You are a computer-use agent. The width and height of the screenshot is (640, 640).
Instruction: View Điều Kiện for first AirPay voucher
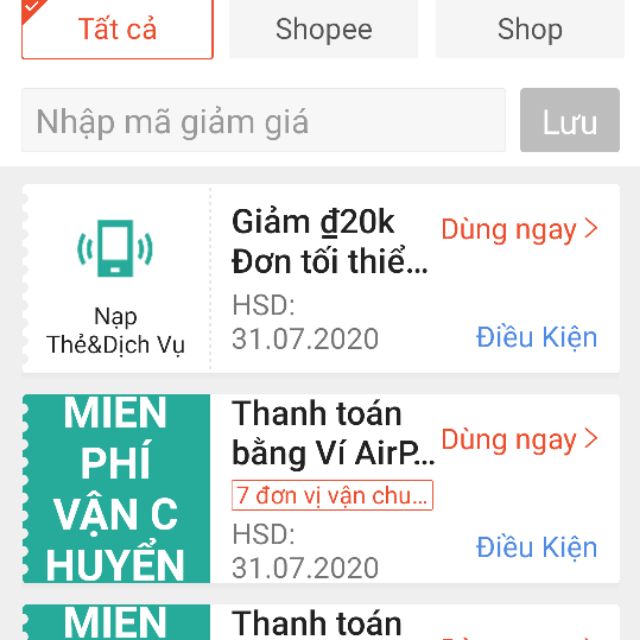pos(536,547)
